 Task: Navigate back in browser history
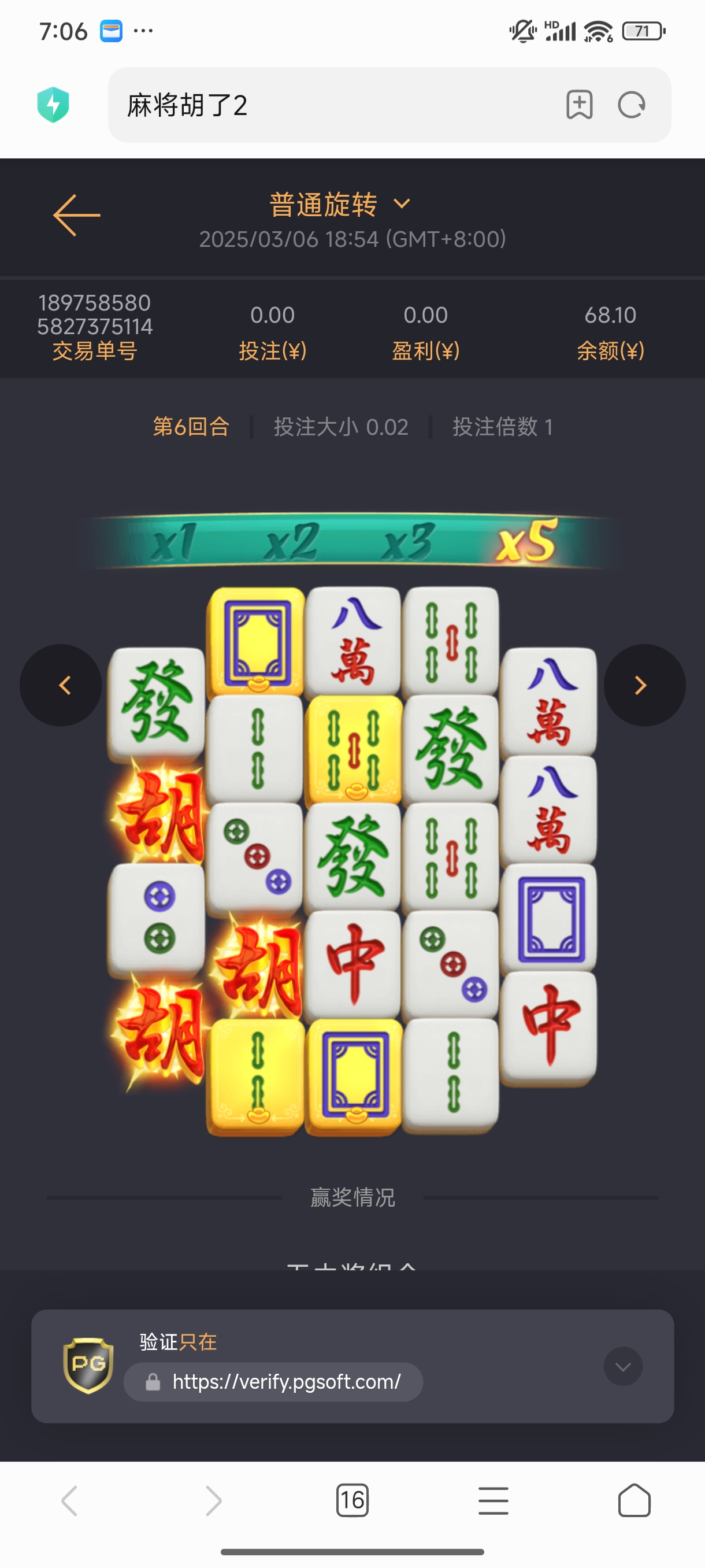69,1500
